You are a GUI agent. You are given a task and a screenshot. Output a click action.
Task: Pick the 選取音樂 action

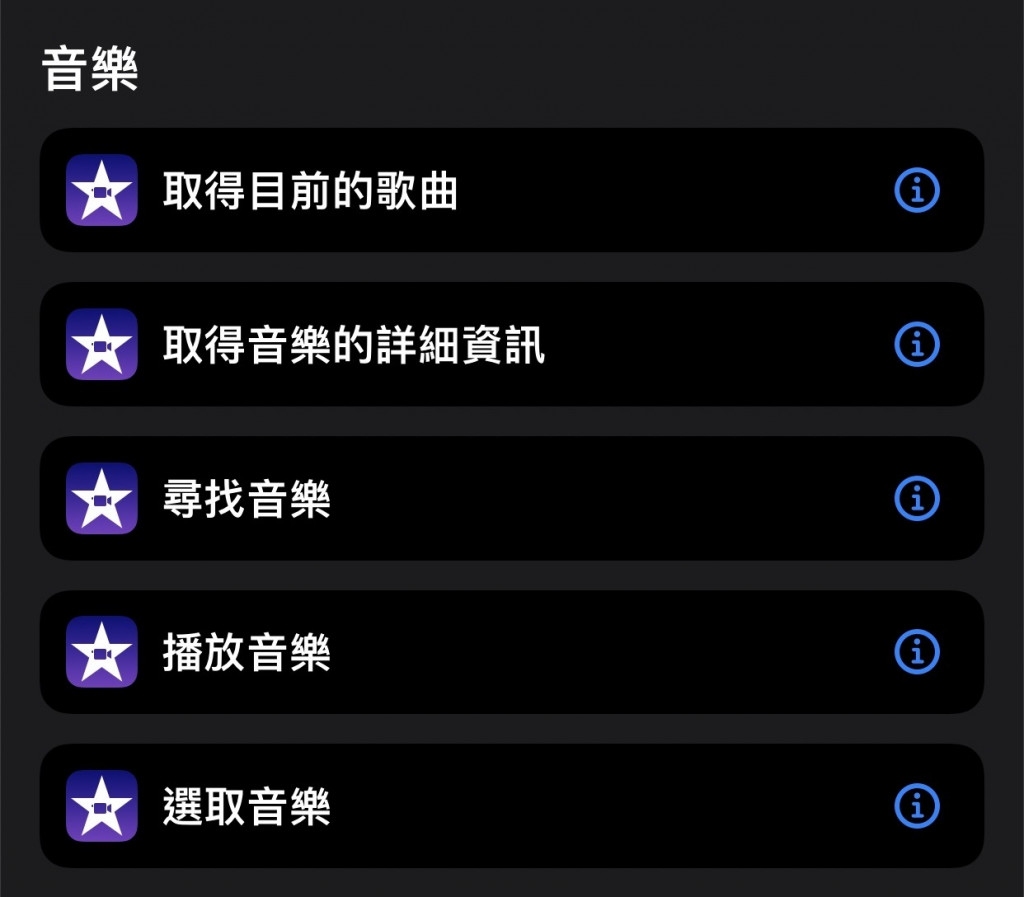(x=400, y=806)
